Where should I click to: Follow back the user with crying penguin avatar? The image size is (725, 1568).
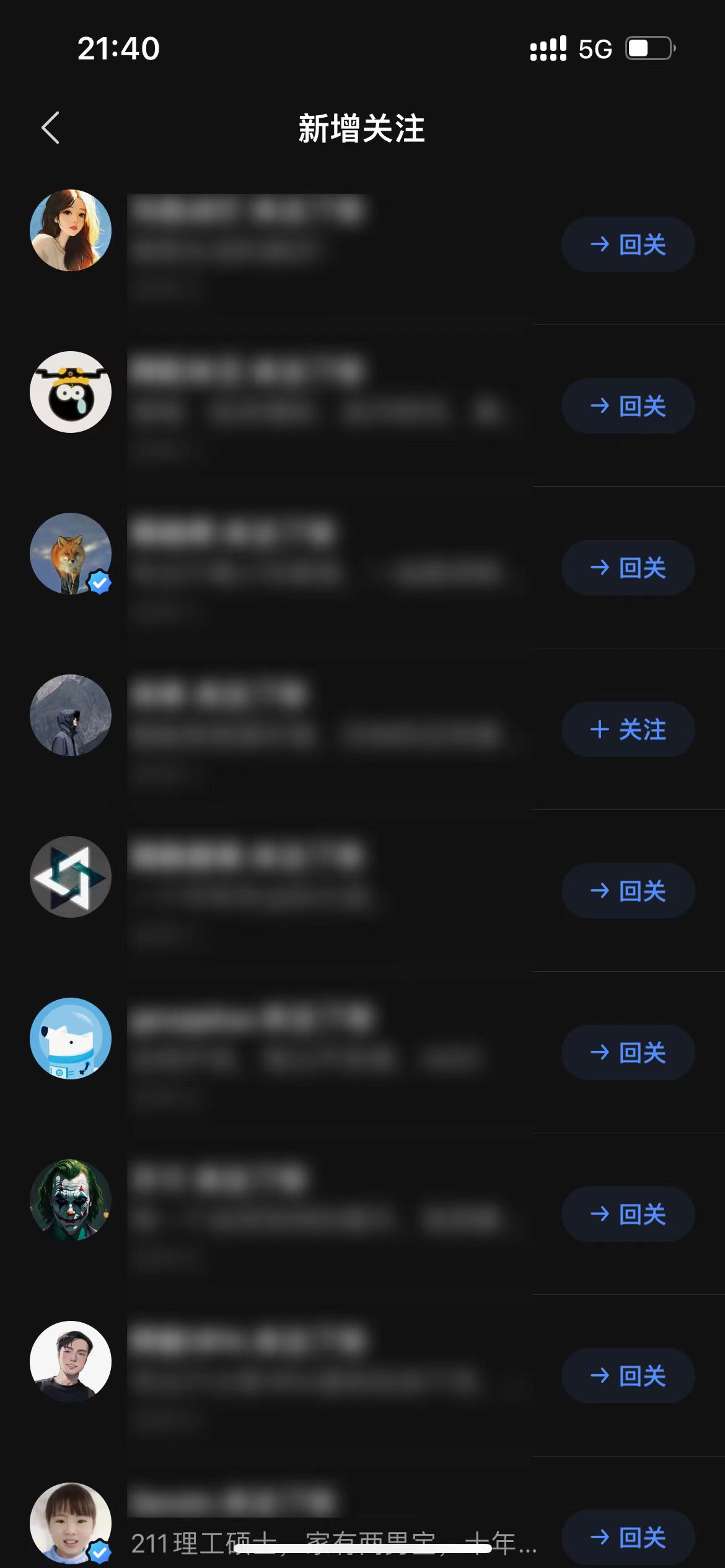[x=628, y=406]
